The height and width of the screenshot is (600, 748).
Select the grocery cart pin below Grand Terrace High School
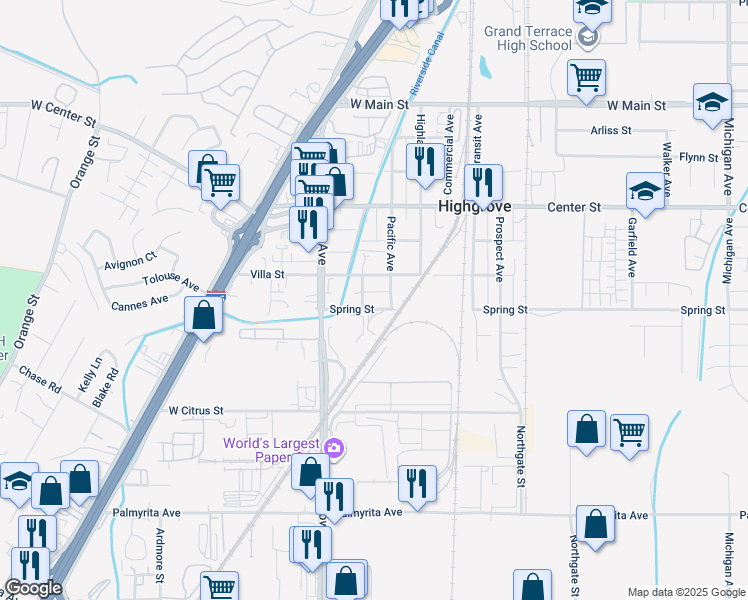tap(586, 76)
